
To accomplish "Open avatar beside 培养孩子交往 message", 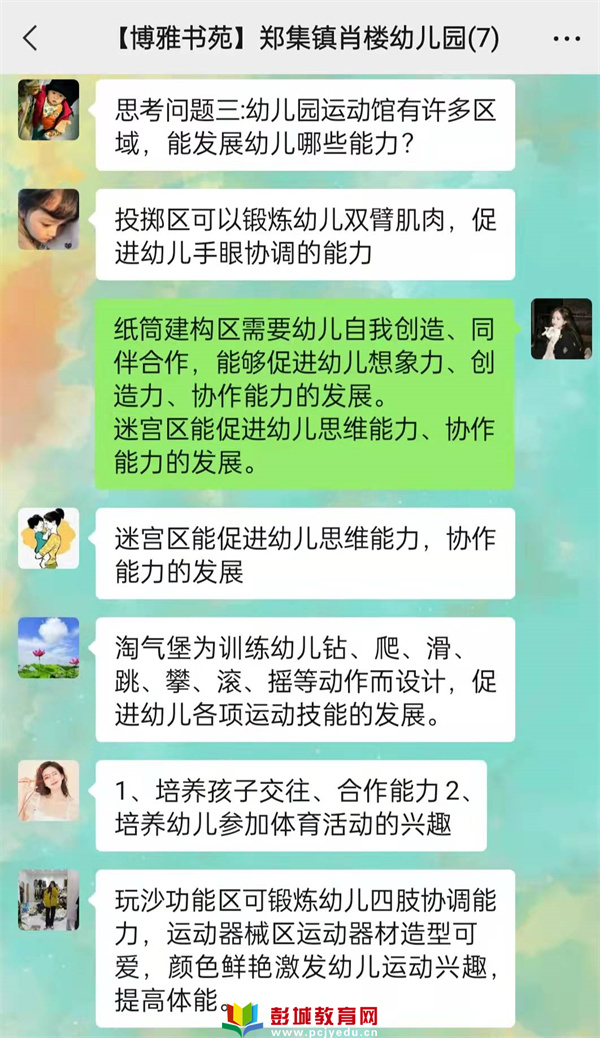I will (48, 791).
